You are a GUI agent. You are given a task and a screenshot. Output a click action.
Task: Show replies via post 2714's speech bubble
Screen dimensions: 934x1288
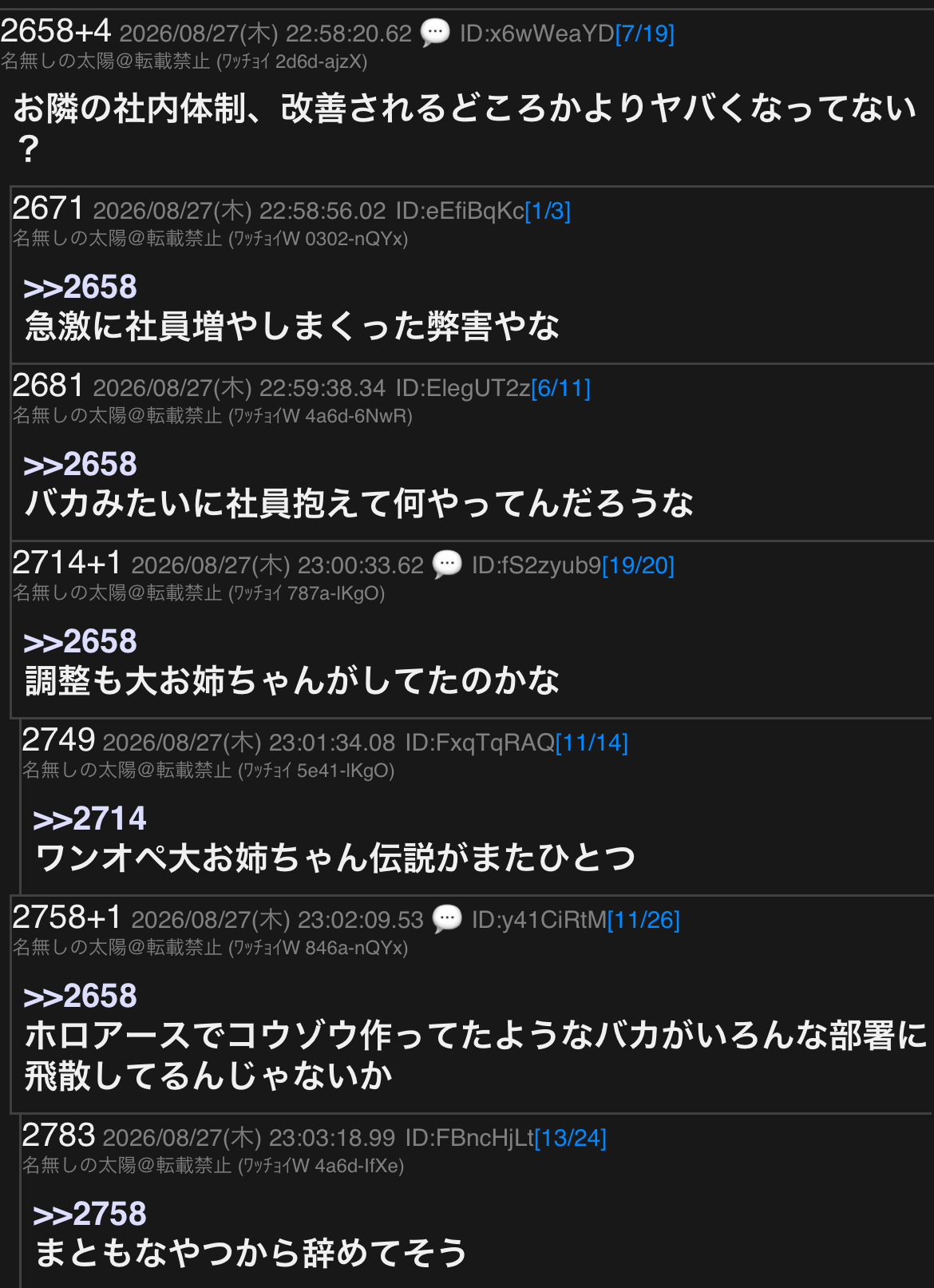(447, 565)
